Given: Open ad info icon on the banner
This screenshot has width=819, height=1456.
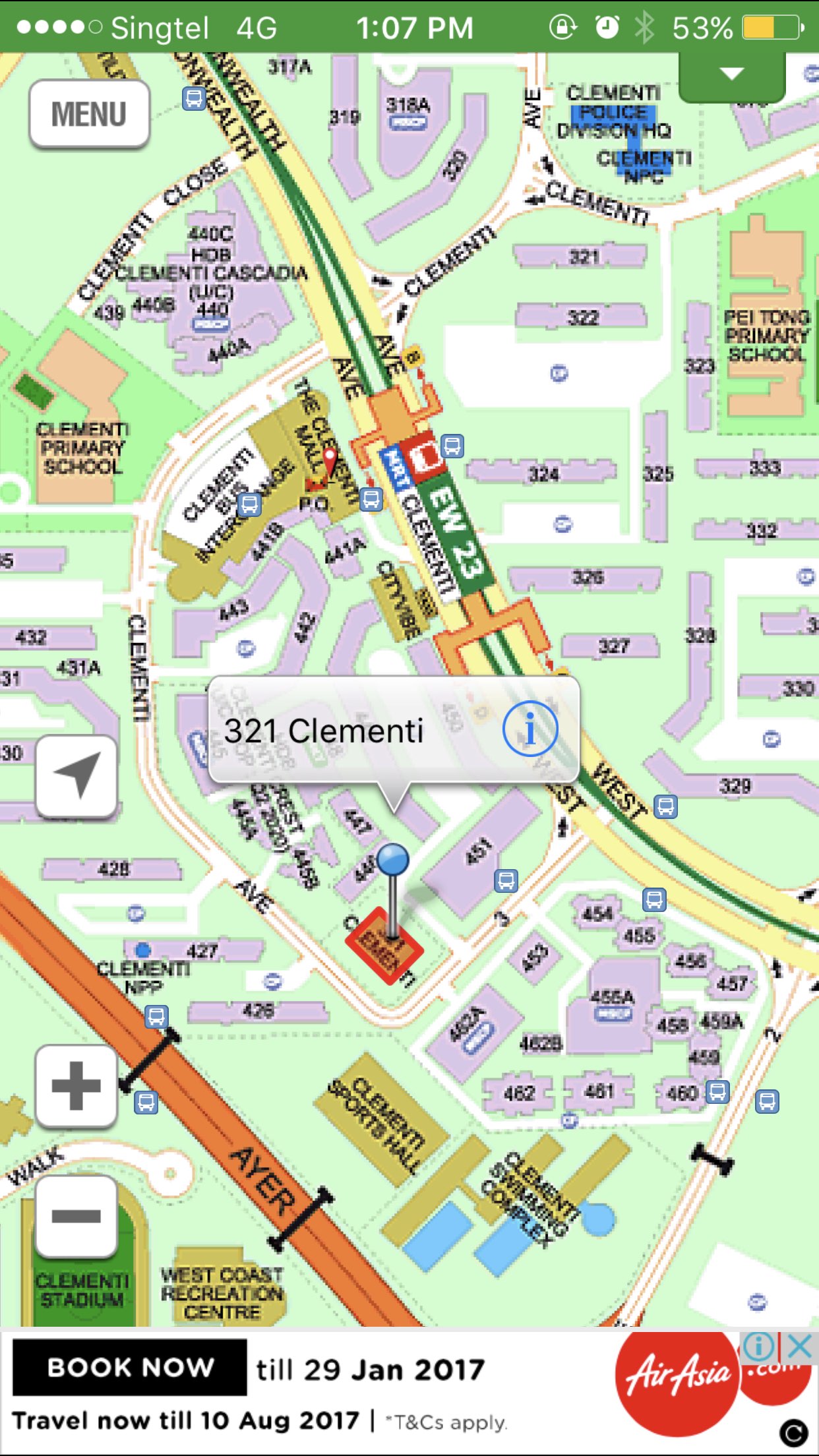Looking at the screenshot, I should pyautogui.click(x=760, y=1346).
